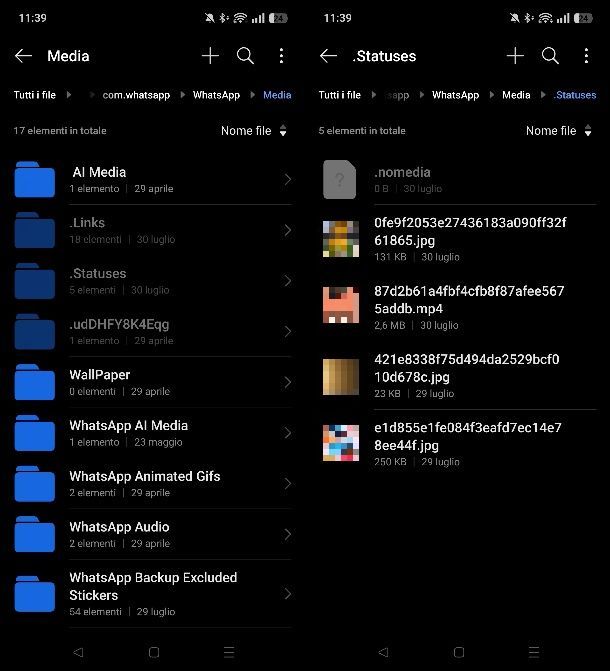
Task: Open WhatsApp Backup Excluded Stickers folder
Action: coord(150,594)
